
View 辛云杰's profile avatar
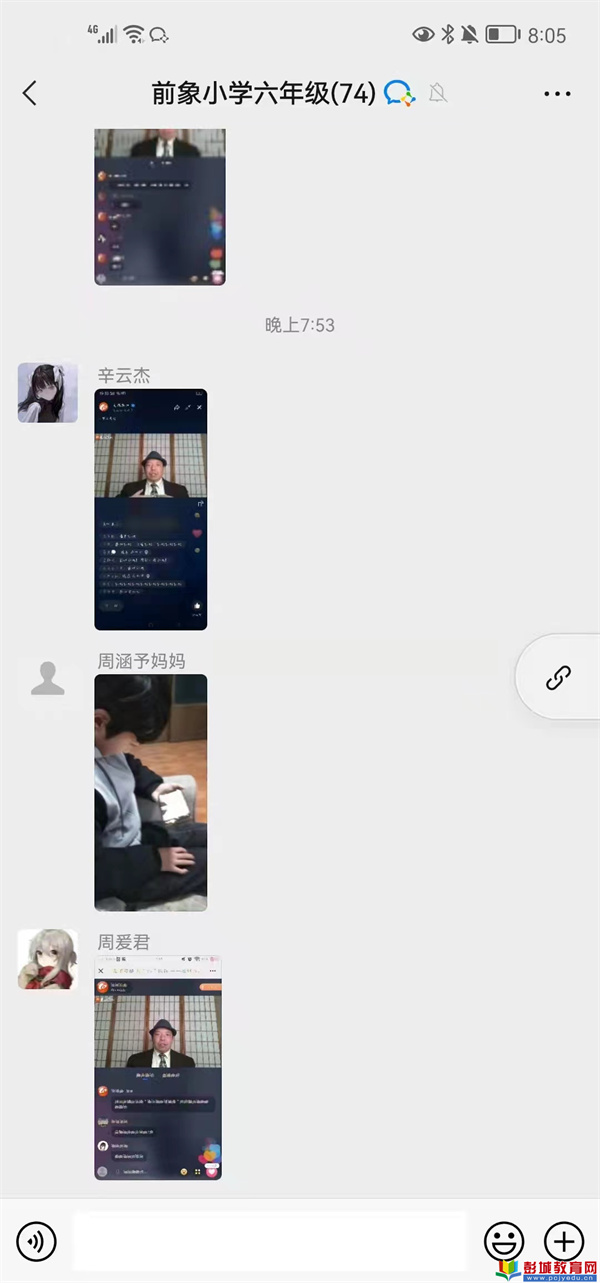[x=48, y=392]
